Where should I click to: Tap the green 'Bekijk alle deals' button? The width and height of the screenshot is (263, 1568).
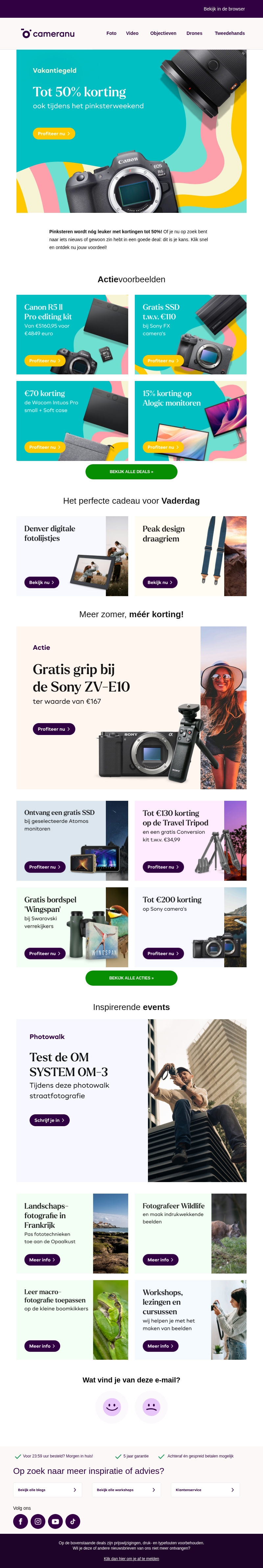click(x=131, y=471)
